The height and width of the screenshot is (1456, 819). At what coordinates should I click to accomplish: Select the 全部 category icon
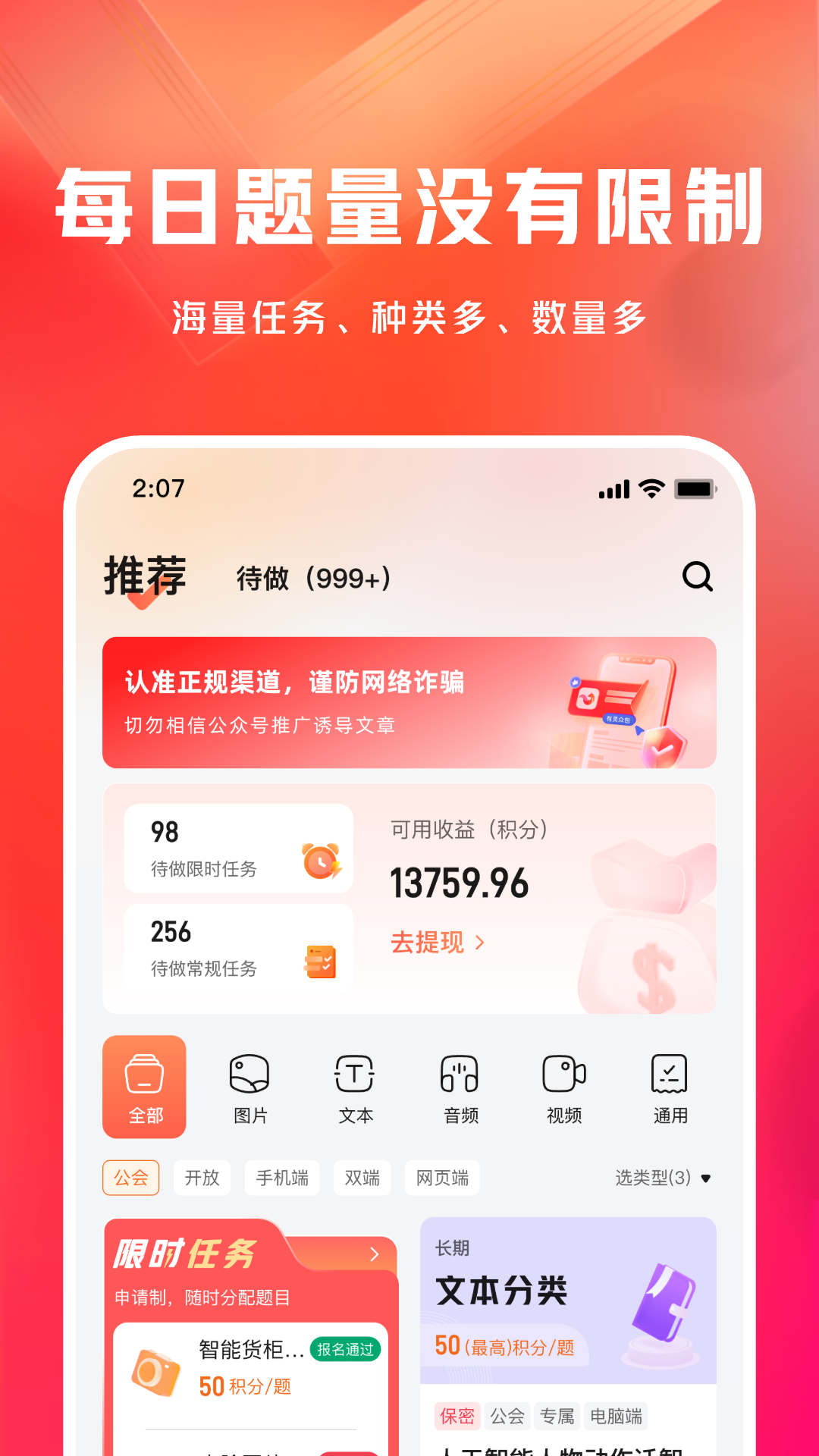click(x=144, y=1087)
